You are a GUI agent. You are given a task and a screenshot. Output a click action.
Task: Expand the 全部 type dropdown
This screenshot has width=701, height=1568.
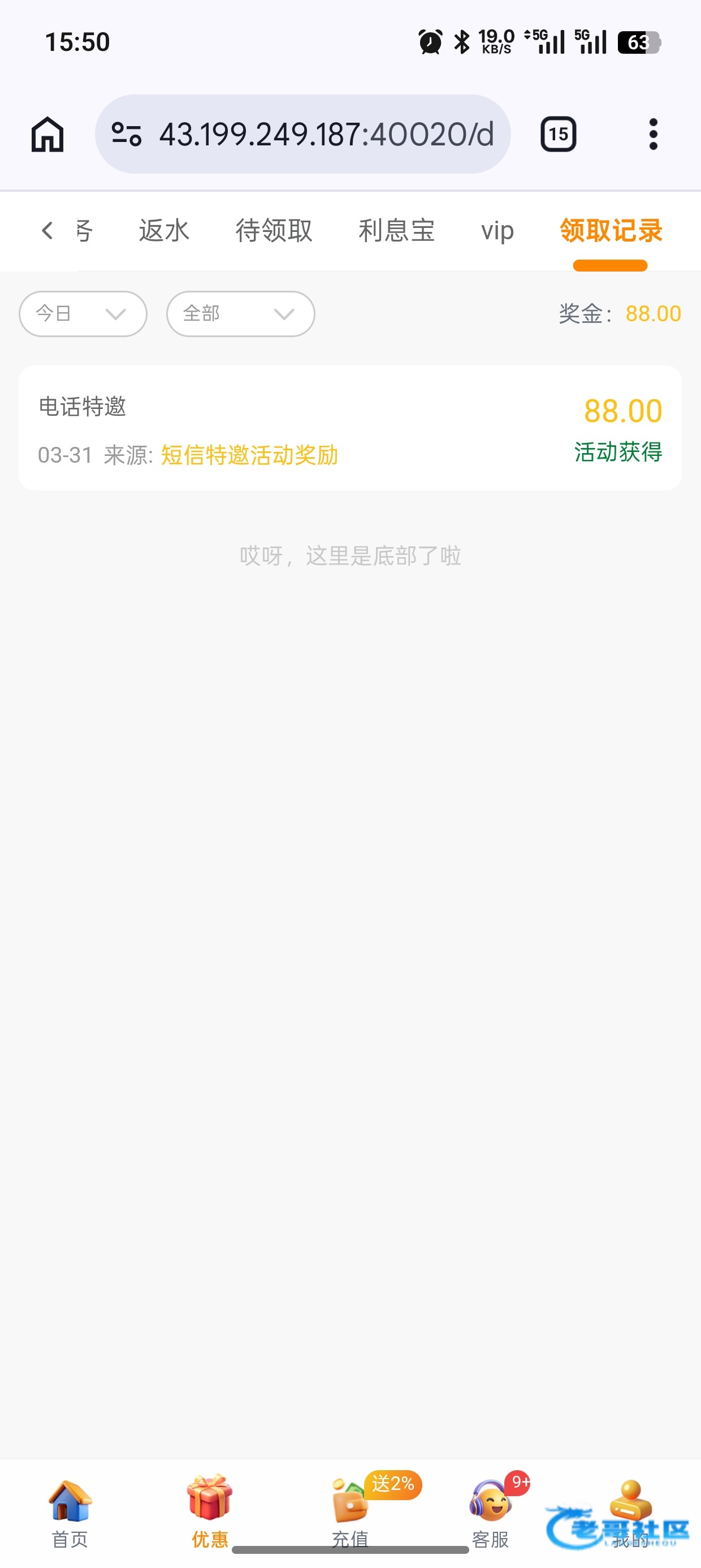[240, 313]
